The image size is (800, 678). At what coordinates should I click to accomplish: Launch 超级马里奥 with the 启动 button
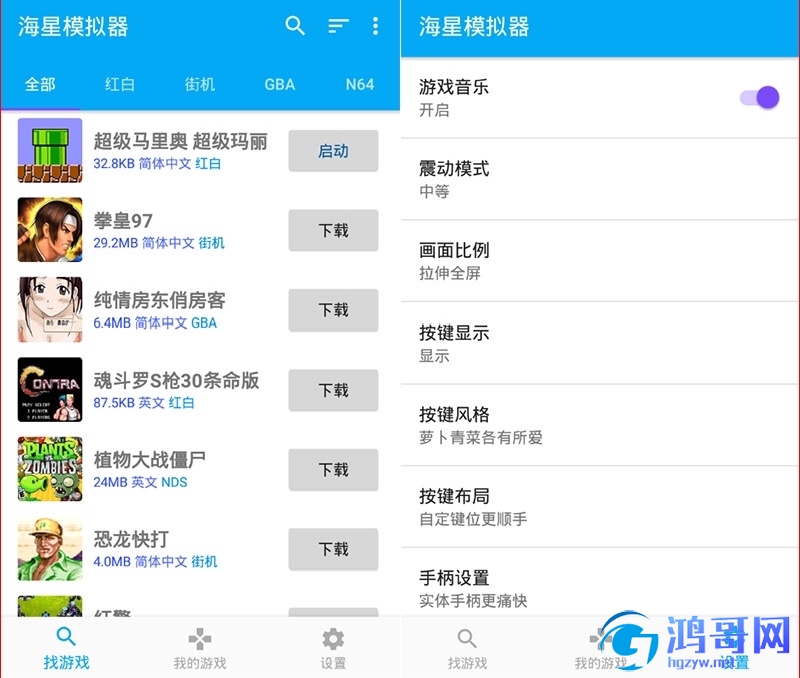(333, 151)
